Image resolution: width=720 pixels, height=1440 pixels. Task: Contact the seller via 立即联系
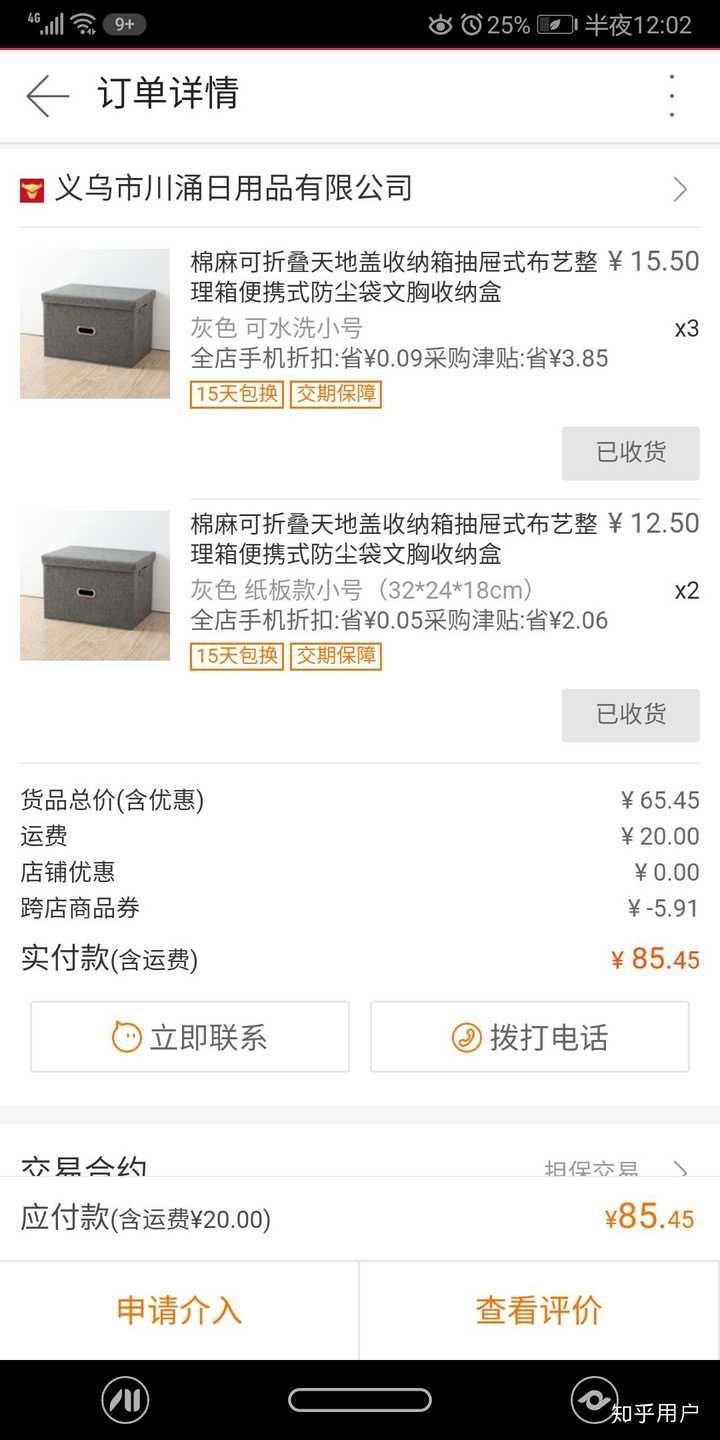tap(190, 1037)
